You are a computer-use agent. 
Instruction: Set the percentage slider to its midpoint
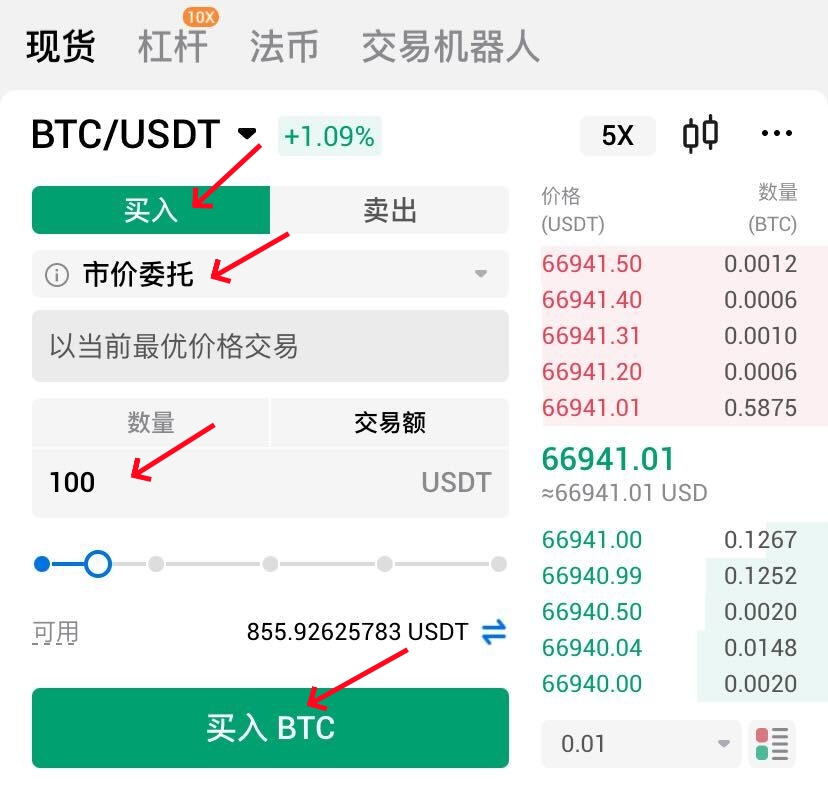270,564
